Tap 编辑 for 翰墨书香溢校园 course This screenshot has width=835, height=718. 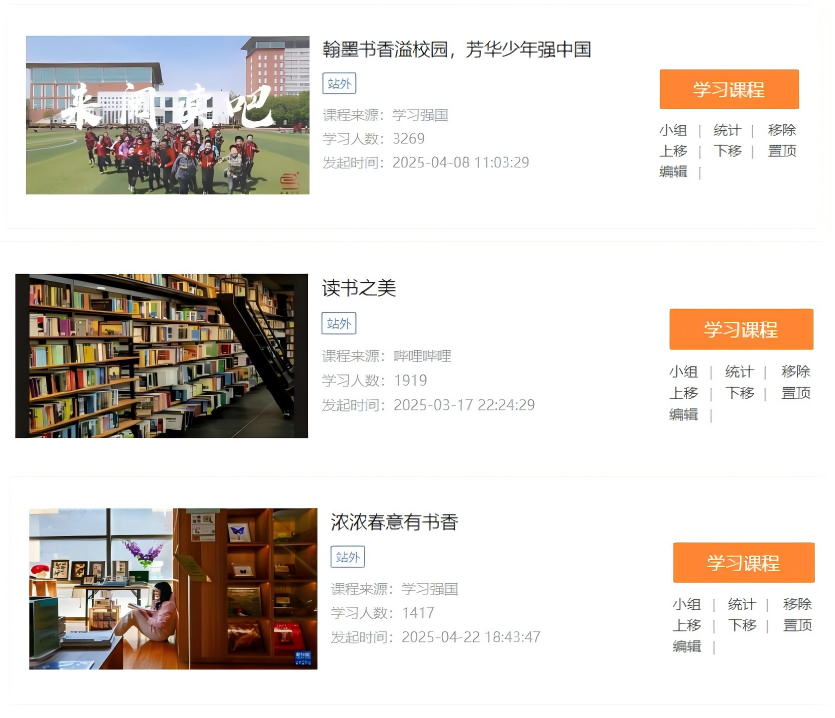[x=673, y=172]
